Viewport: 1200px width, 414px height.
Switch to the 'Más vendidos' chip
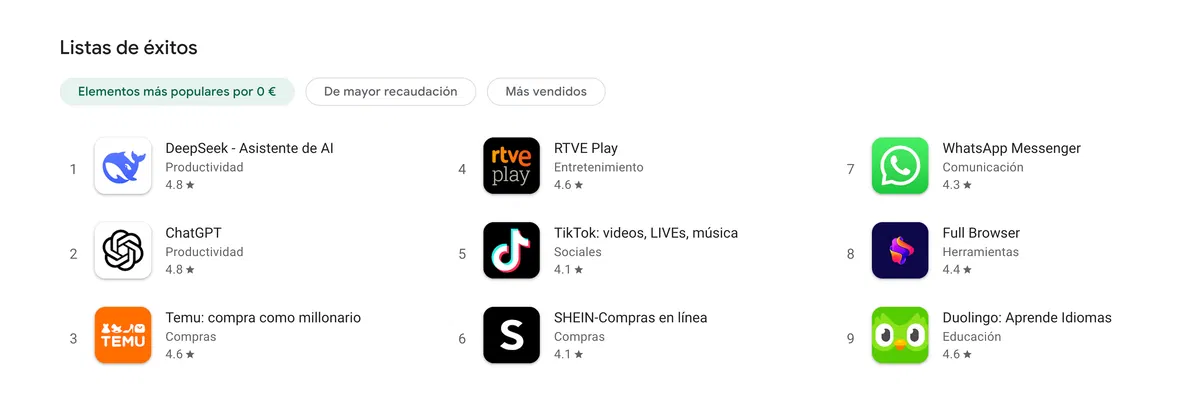pos(545,91)
